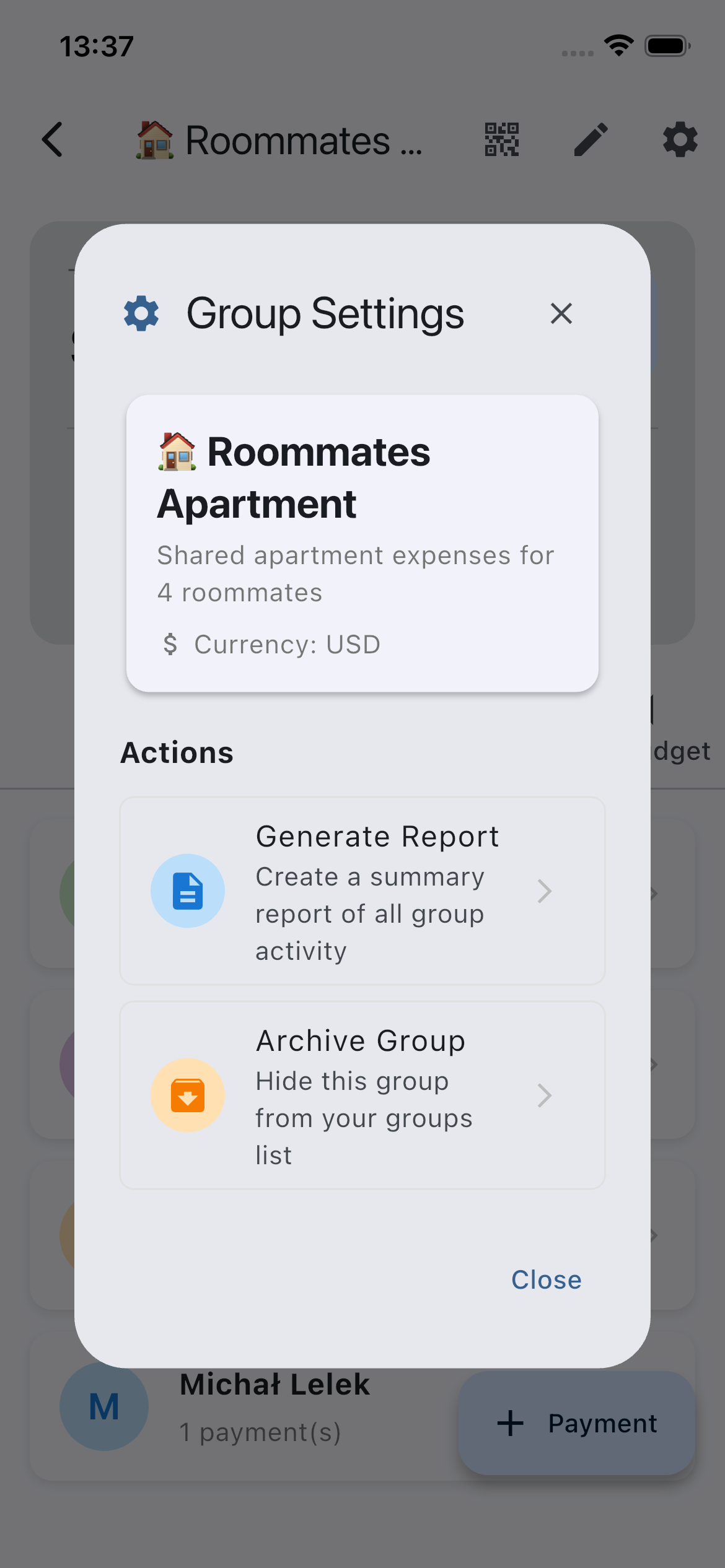This screenshot has height=1568, width=725.
Task: Tap the house emoji beside Roommates Apartment
Action: (176, 453)
